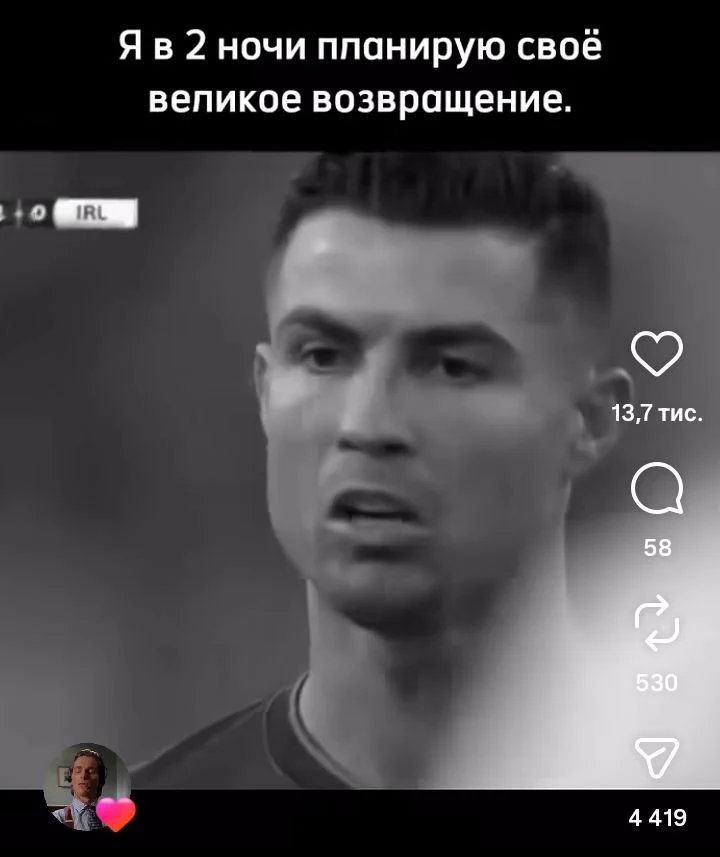Open the comments with 58 replies
Viewport: 720px width, 857px height.
pyautogui.click(x=657, y=492)
